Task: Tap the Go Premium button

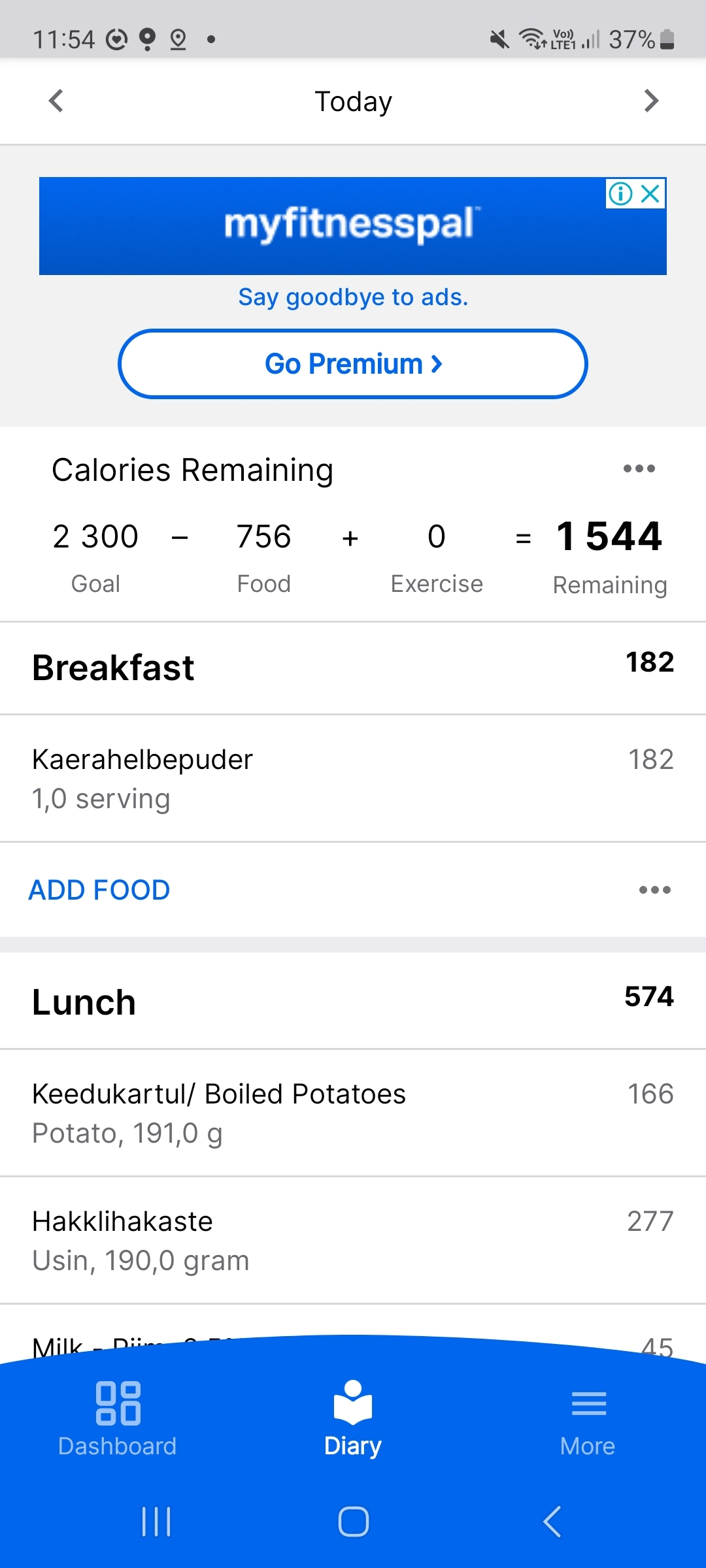Action: click(x=353, y=364)
